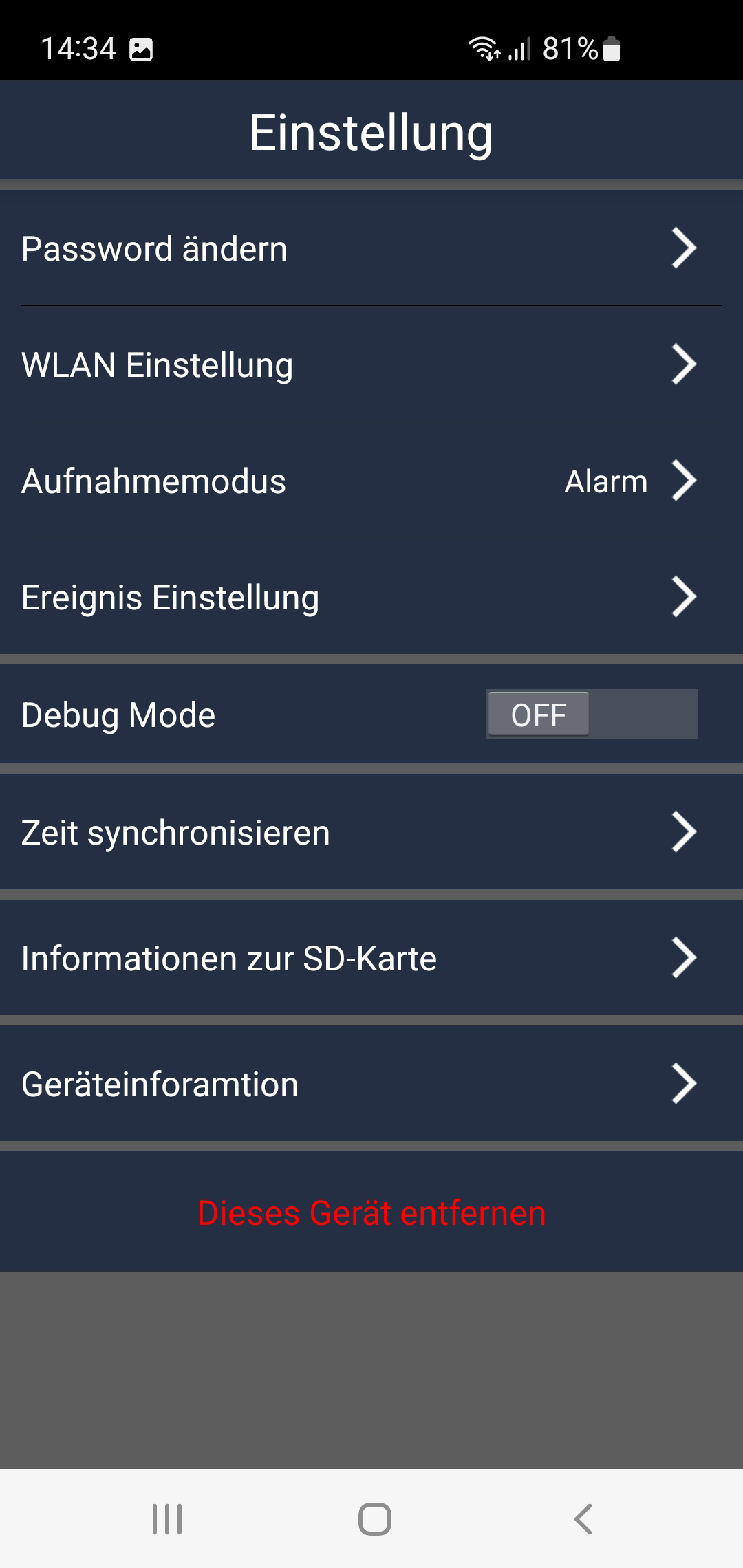Open Aufnahmemodus row showing Alarm
743x1568 pixels.
click(x=371, y=481)
